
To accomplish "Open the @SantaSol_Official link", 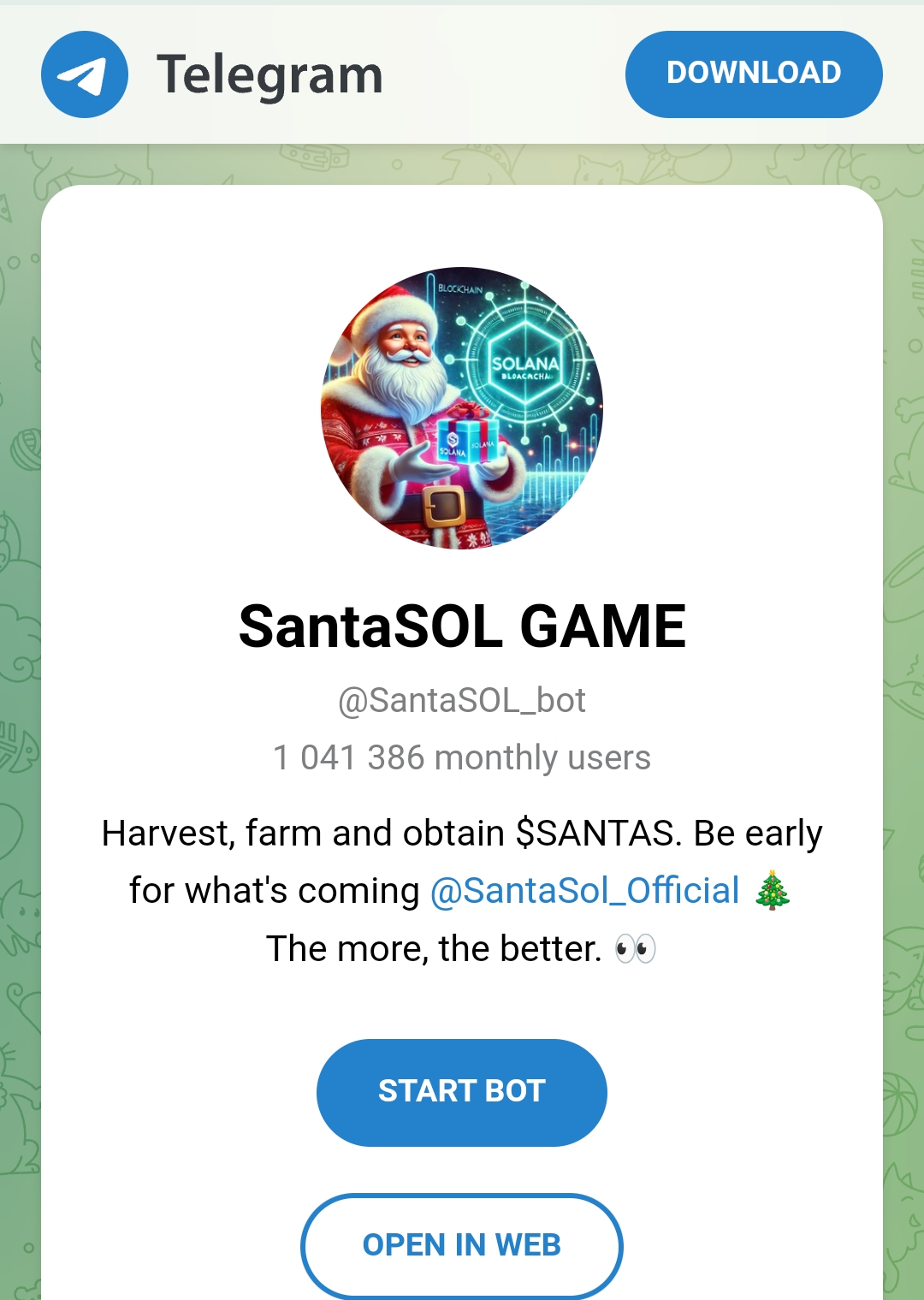I will coord(584,891).
